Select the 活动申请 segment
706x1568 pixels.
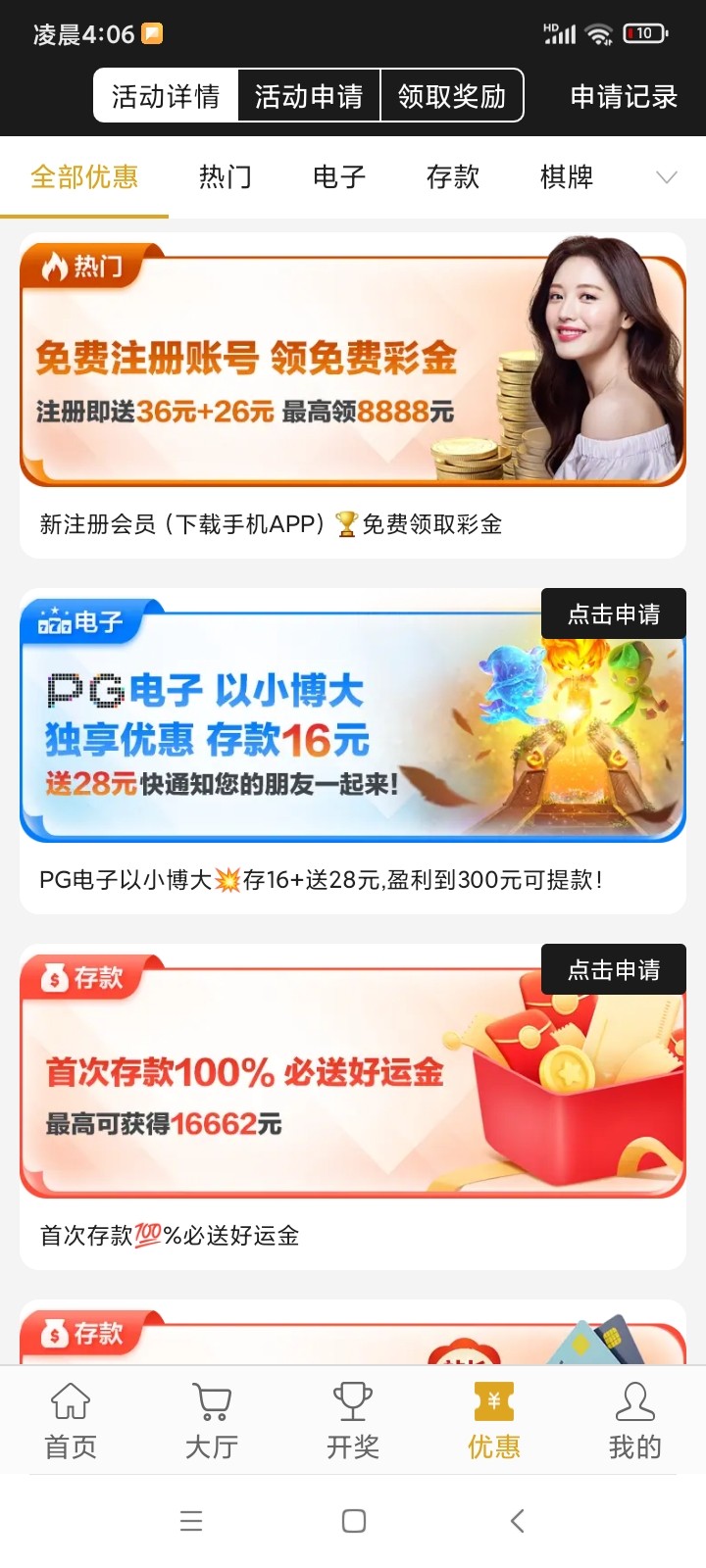[309, 96]
